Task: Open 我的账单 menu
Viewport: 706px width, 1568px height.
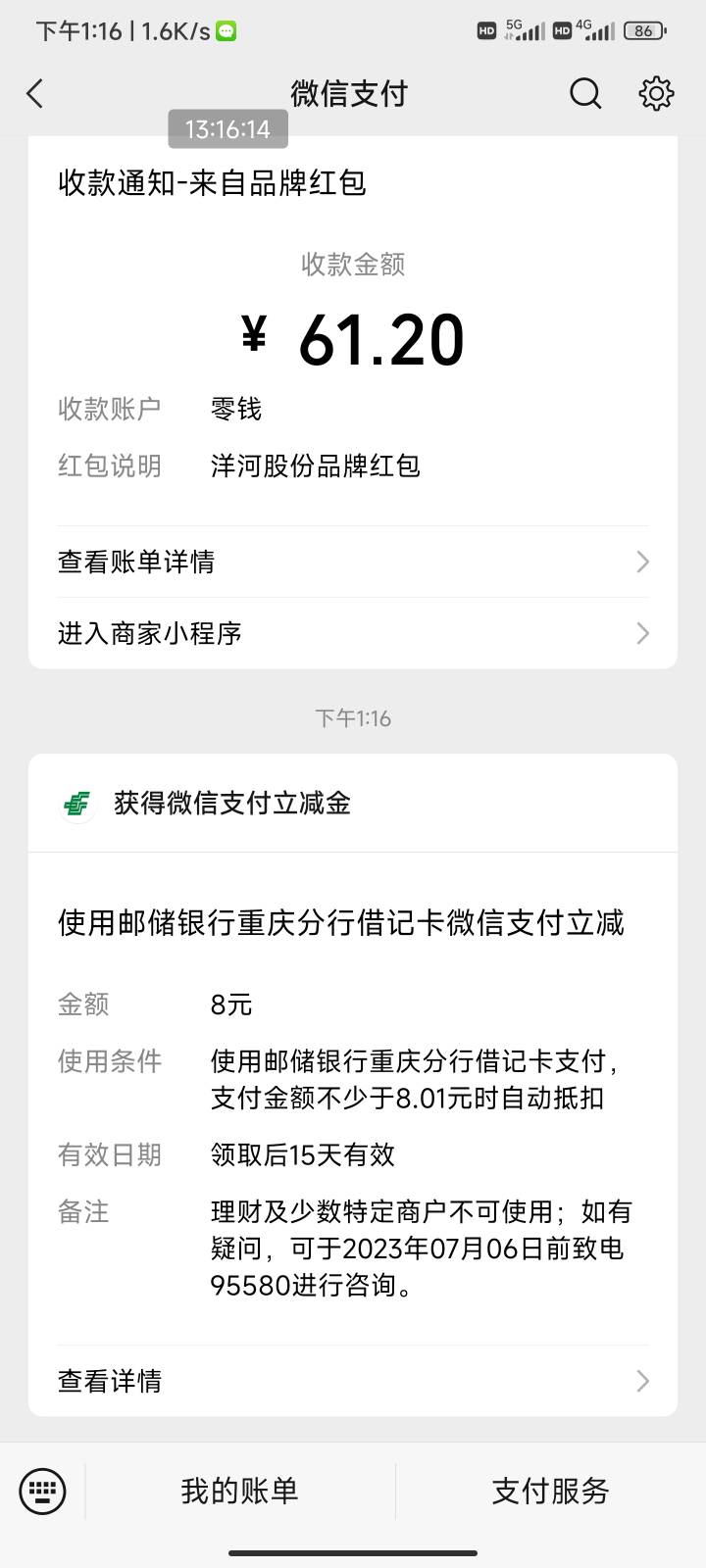Action: click(x=240, y=1492)
